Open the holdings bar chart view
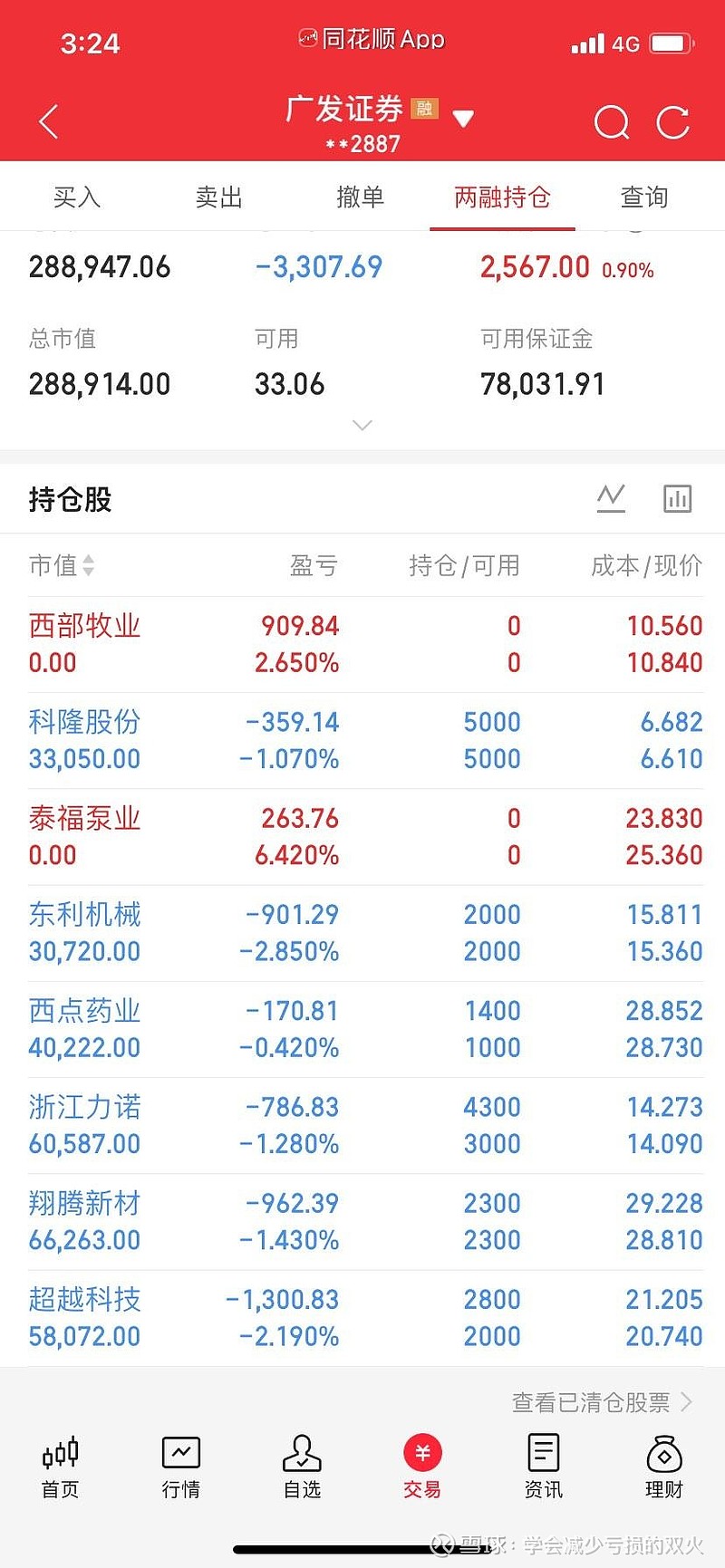Image resolution: width=725 pixels, height=1568 pixels. click(x=677, y=498)
